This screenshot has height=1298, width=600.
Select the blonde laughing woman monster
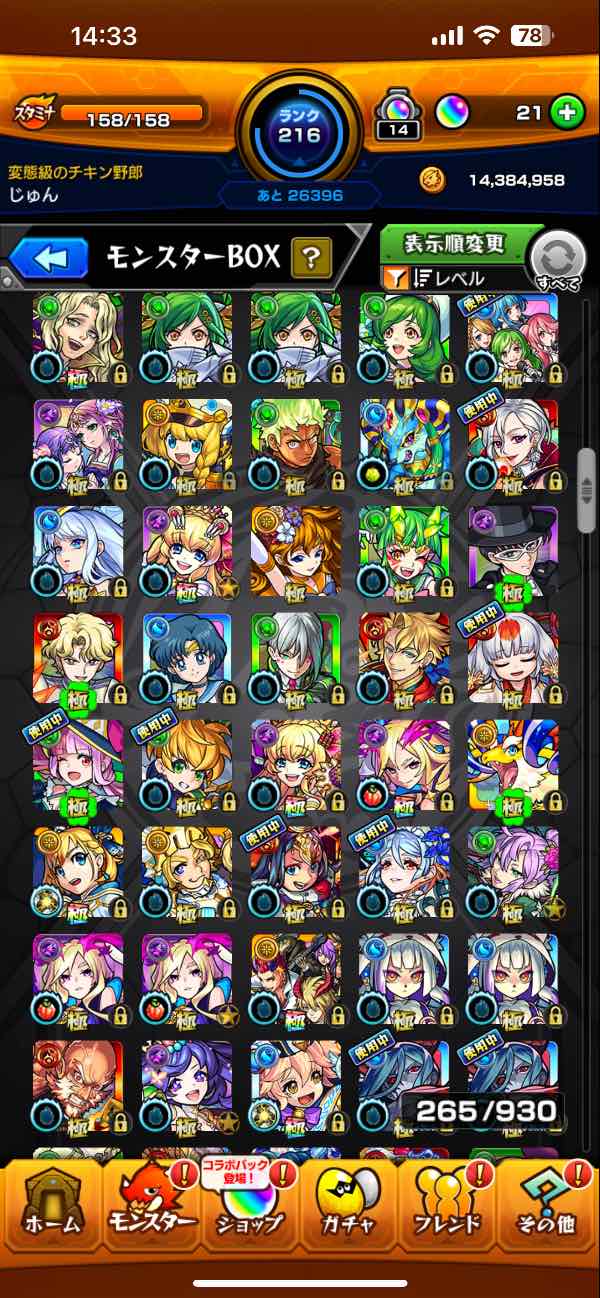pos(78,337)
